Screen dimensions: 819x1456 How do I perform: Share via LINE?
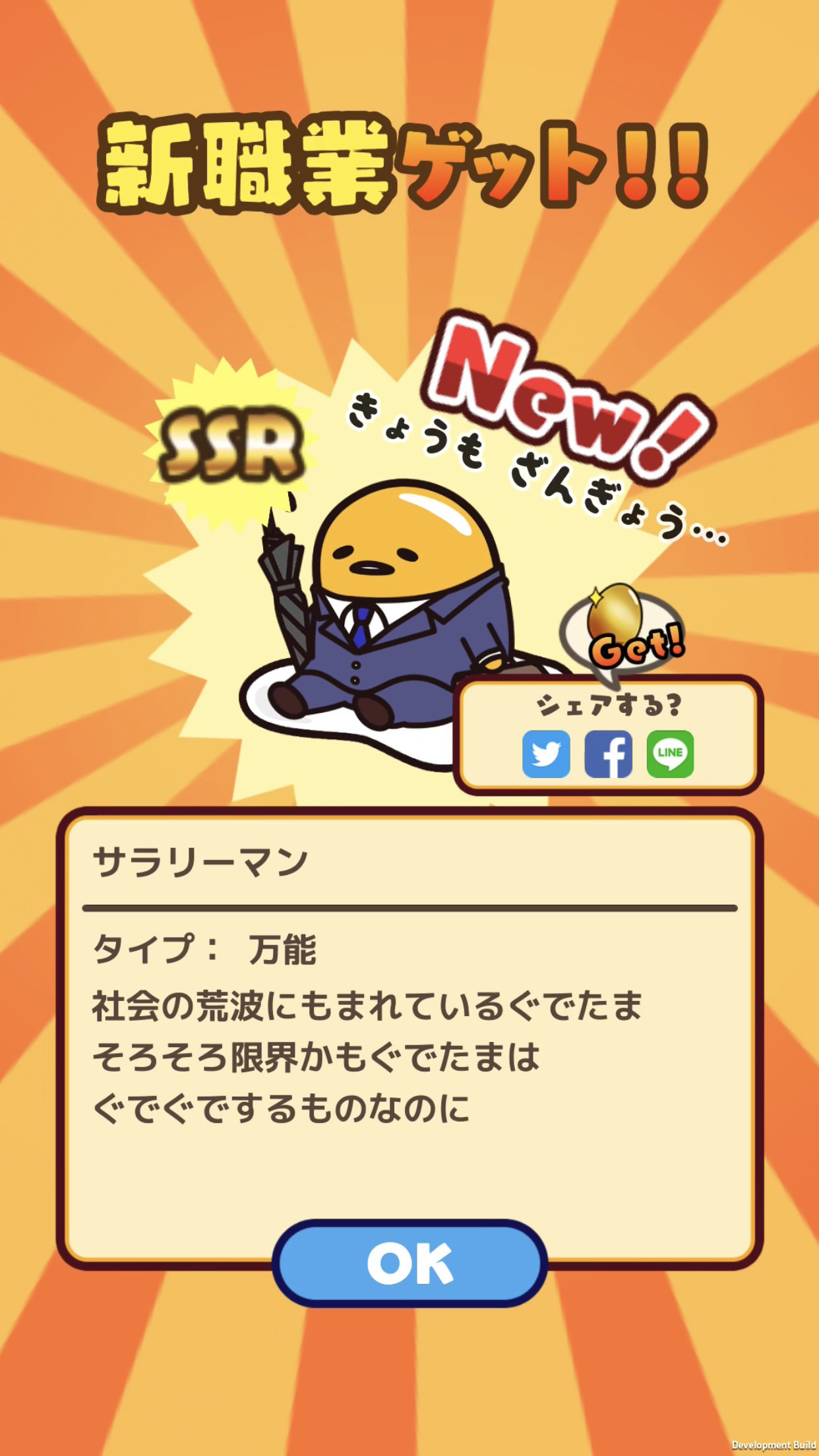click(670, 754)
